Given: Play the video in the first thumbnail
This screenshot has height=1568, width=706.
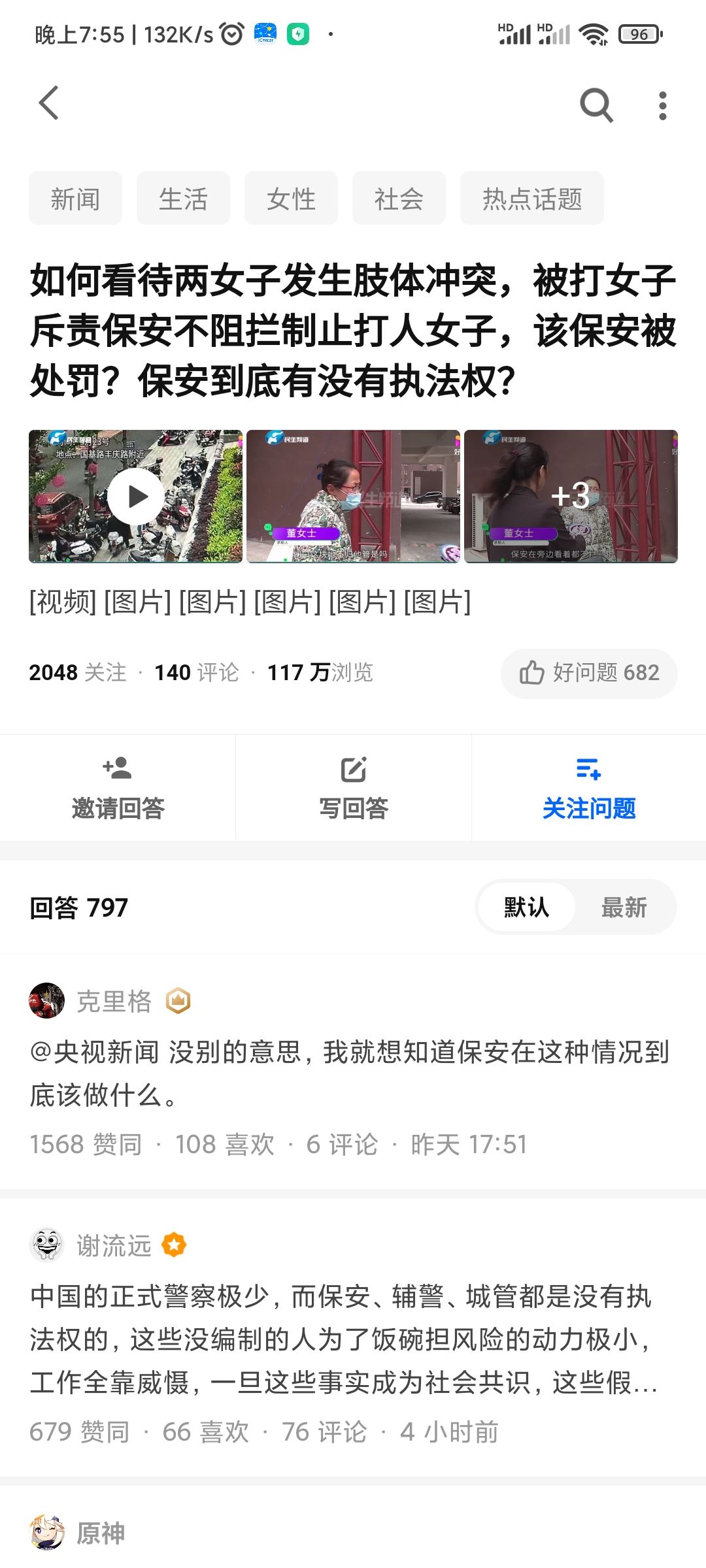Looking at the screenshot, I should pos(135,497).
